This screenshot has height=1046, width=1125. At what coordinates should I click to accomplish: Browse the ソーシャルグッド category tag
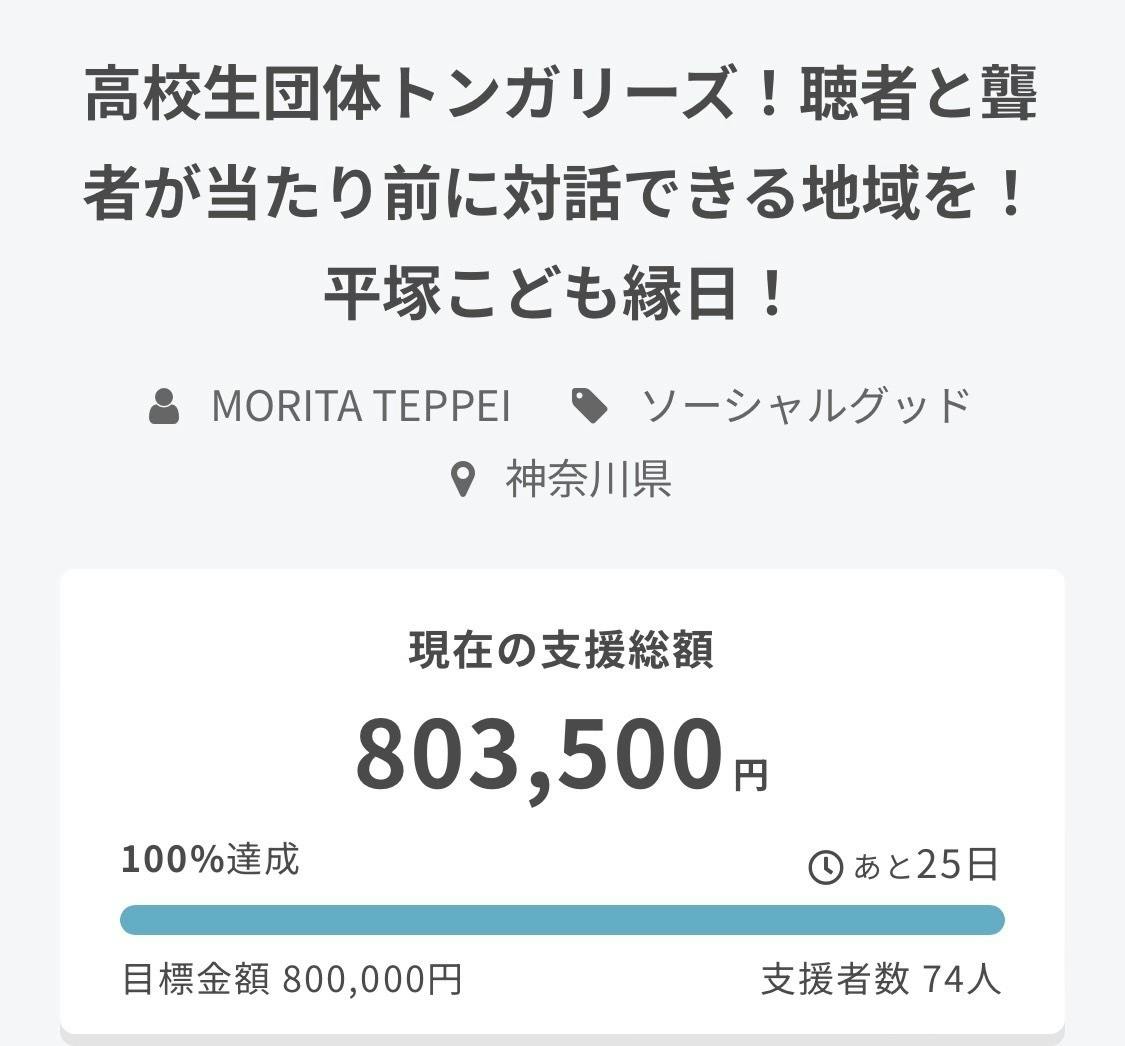805,406
